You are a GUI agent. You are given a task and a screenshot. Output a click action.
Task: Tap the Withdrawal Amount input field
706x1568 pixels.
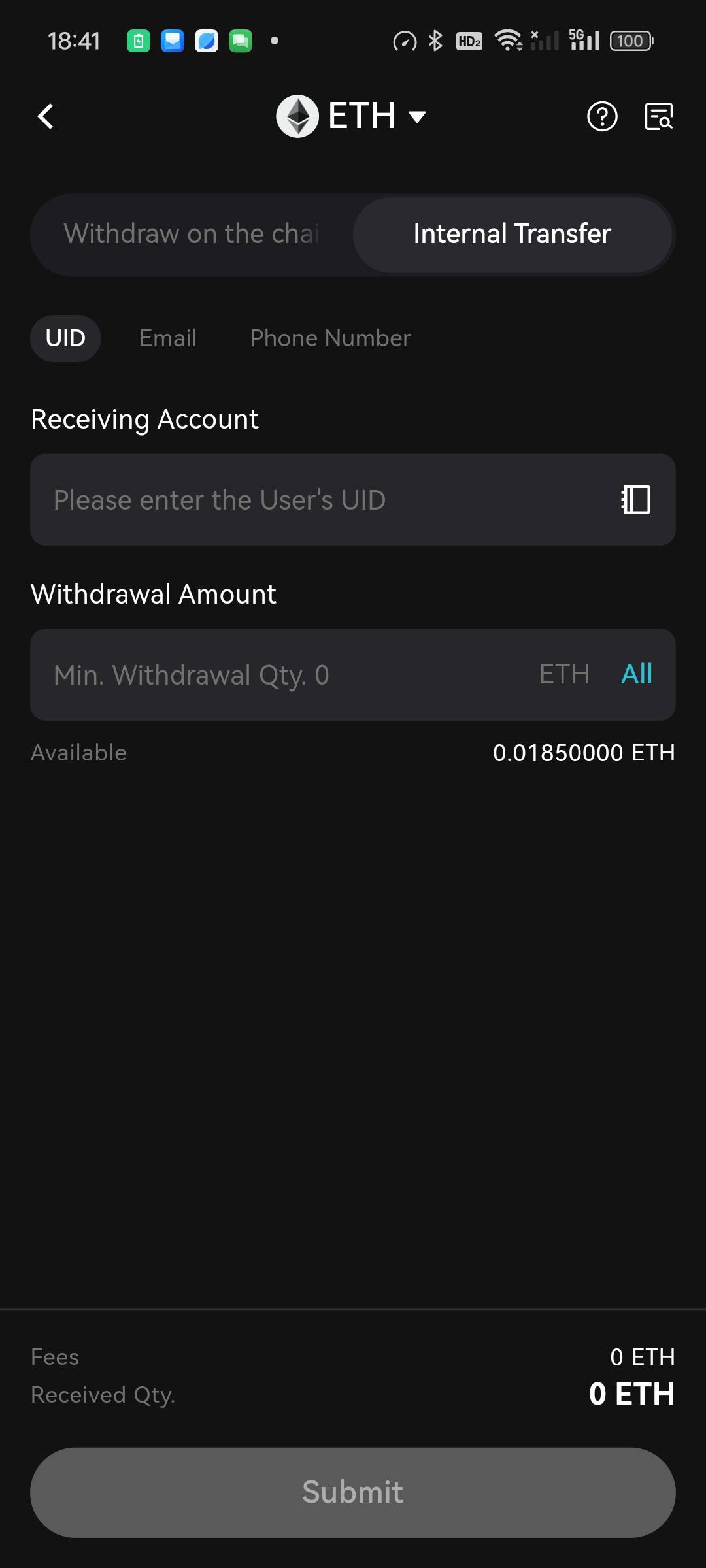(x=281, y=675)
